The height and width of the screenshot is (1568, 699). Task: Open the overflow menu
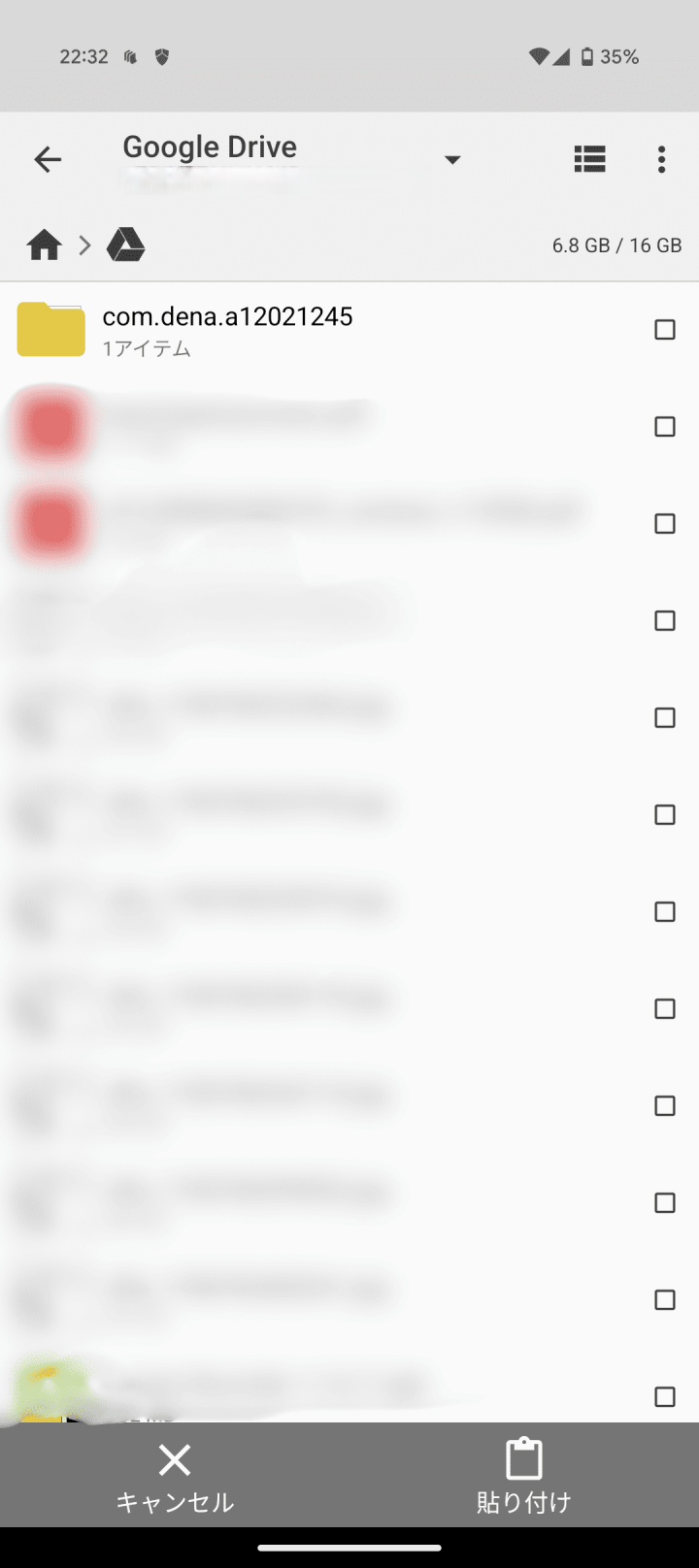tap(661, 159)
